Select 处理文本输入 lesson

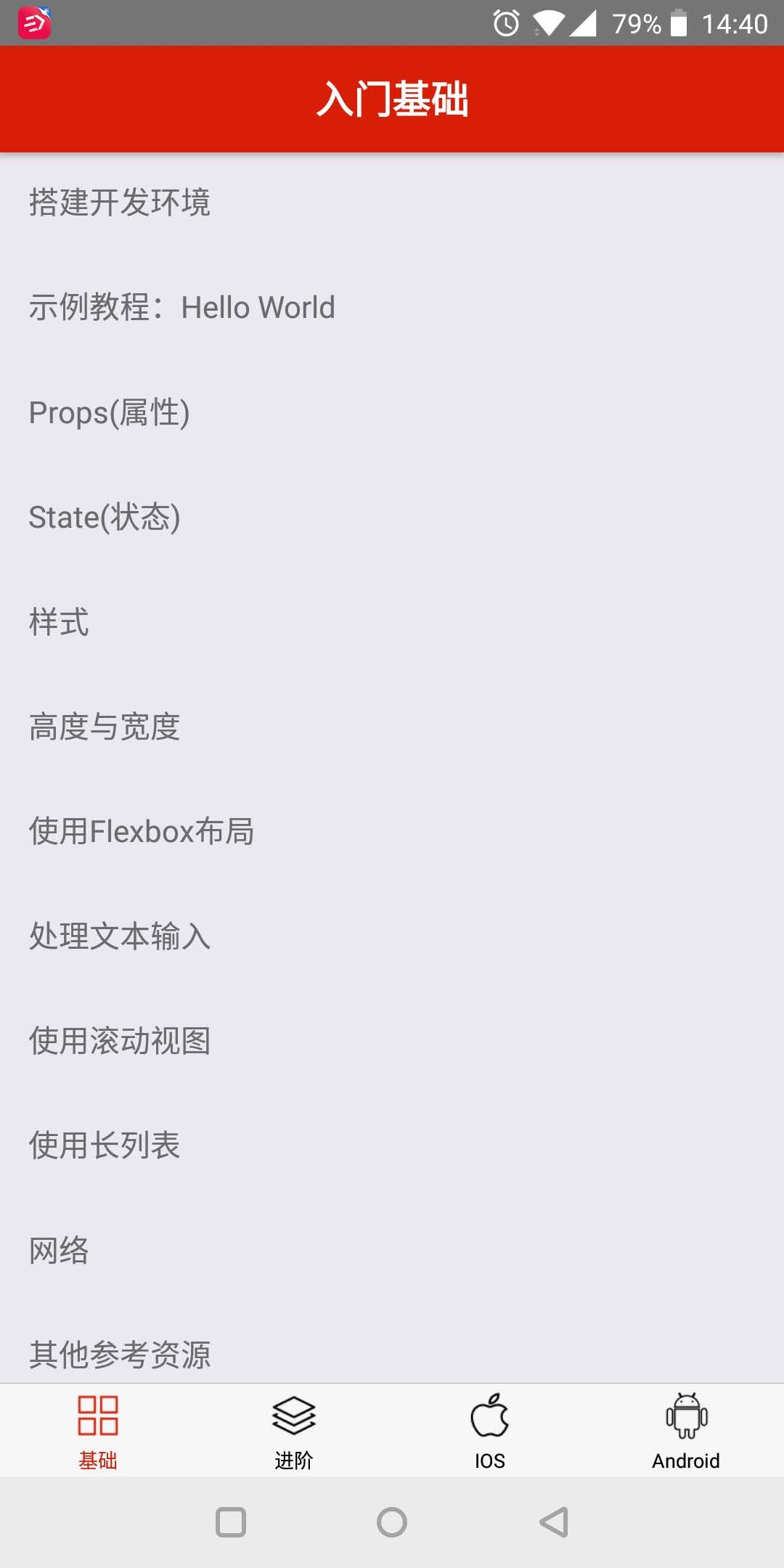click(392, 936)
